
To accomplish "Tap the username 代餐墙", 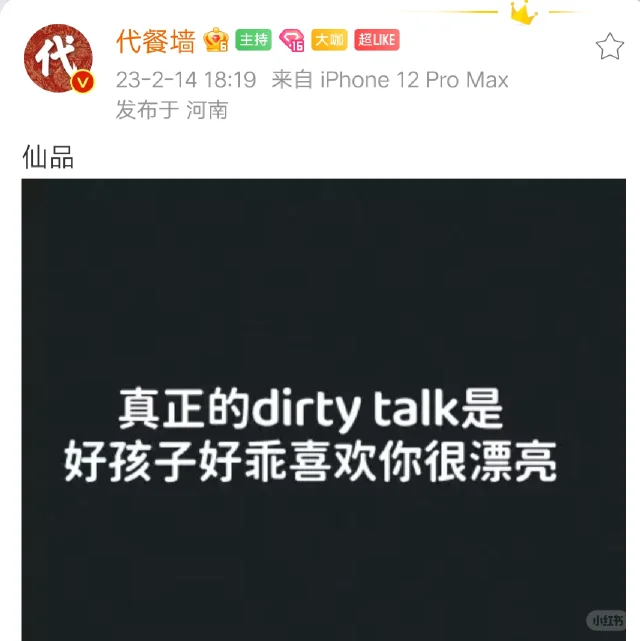I will [x=156, y=41].
